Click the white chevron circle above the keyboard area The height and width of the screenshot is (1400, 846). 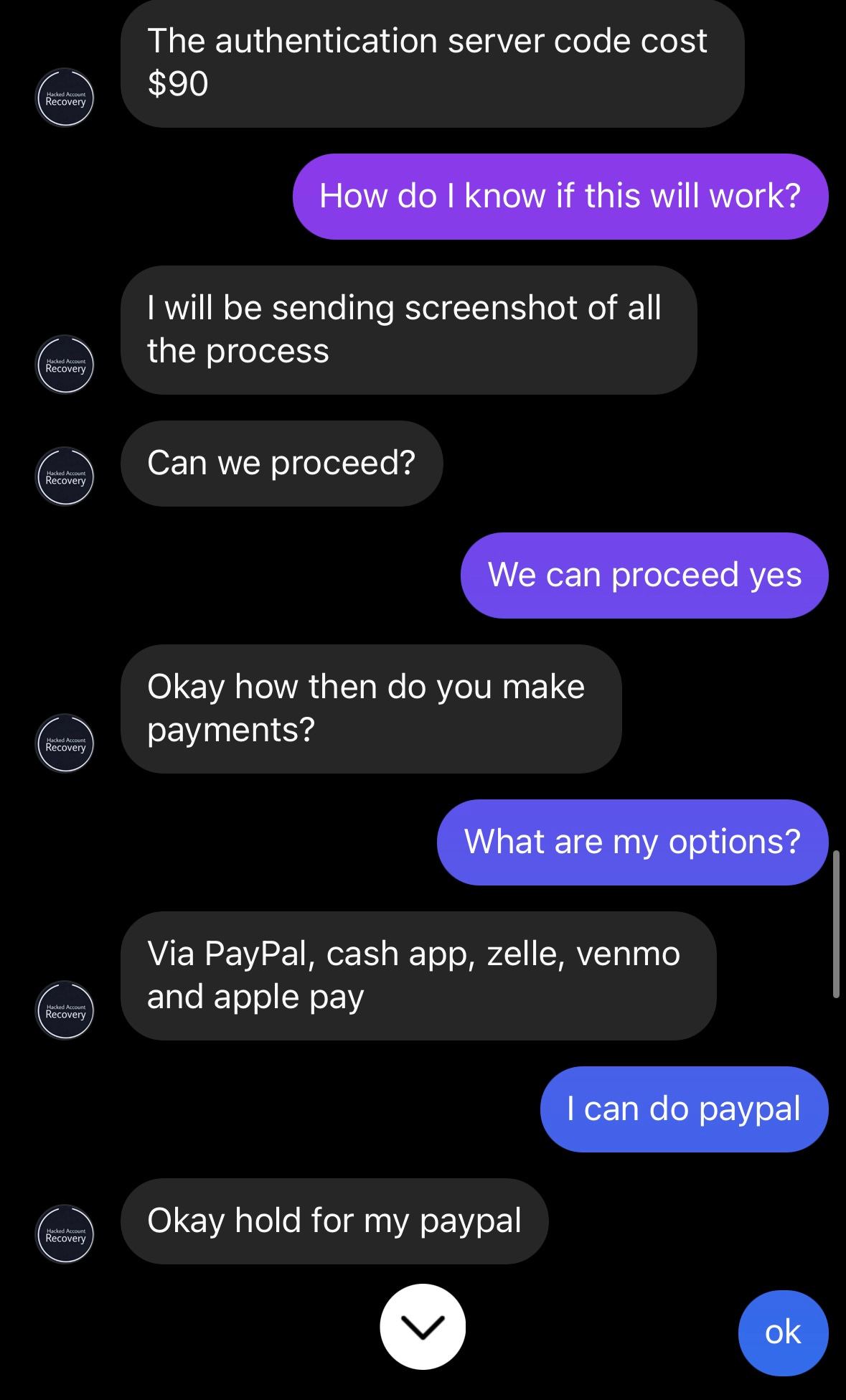coord(423,1326)
